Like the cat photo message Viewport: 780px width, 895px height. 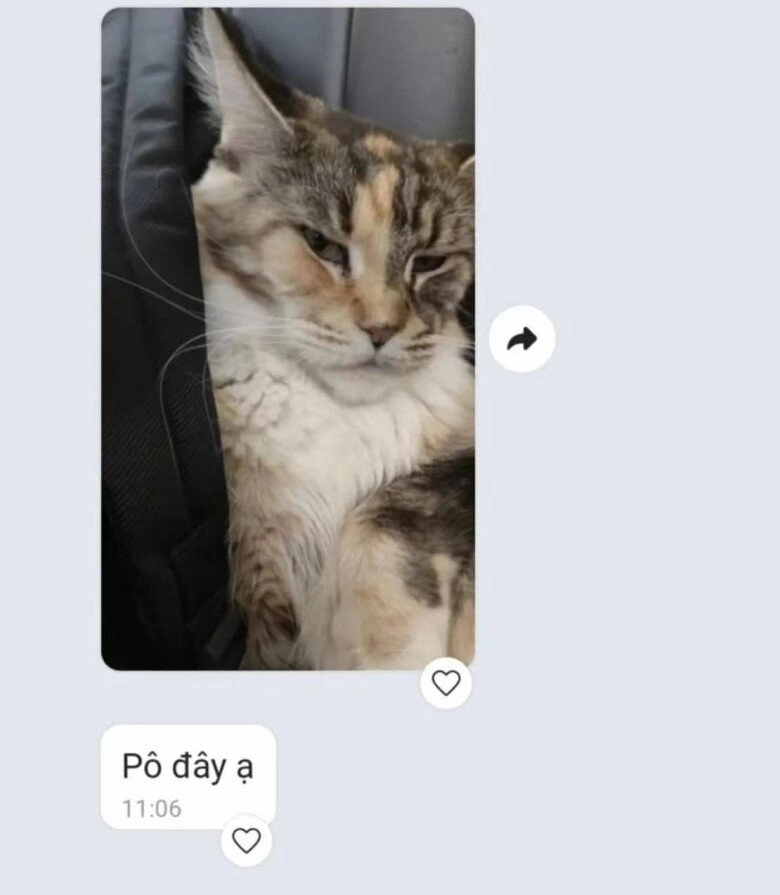pyautogui.click(x=446, y=683)
